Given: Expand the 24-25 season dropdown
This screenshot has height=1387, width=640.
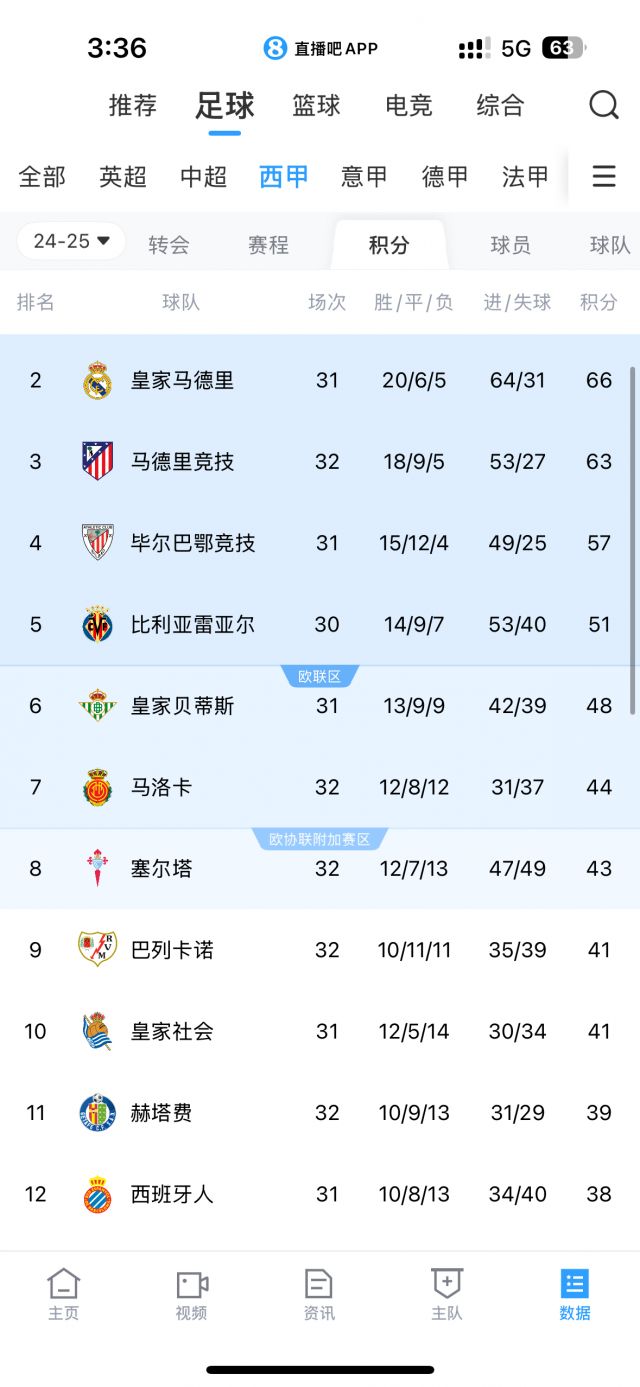Looking at the screenshot, I should click(71, 241).
